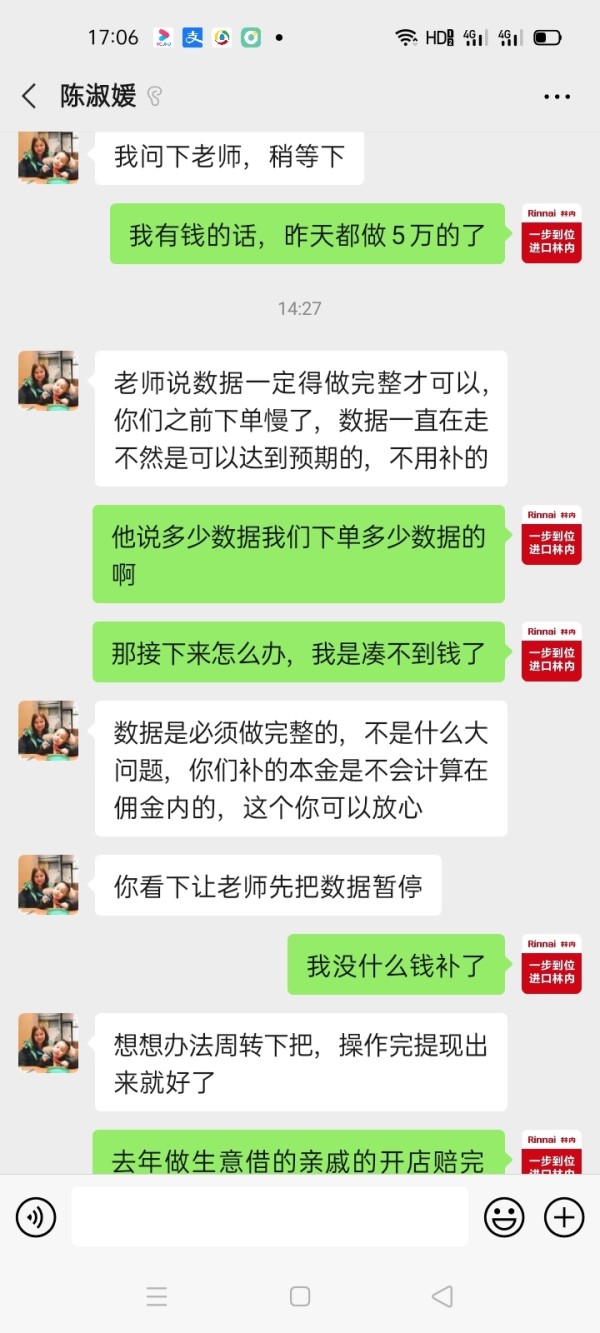This screenshot has width=600, height=1333.
Task: Open the chat overflow menu (three dots)
Action: [557, 97]
